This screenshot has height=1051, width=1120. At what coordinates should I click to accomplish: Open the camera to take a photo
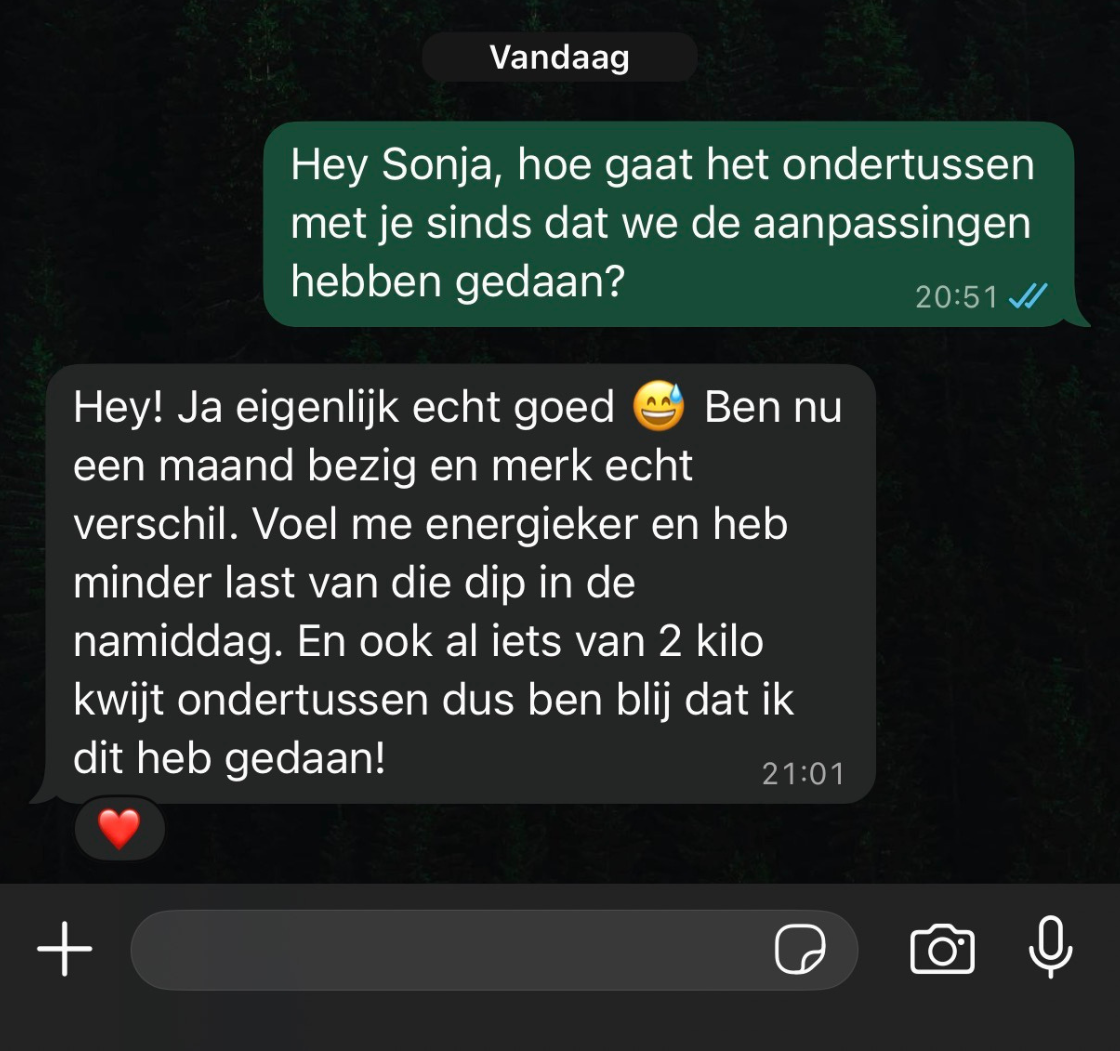(942, 949)
